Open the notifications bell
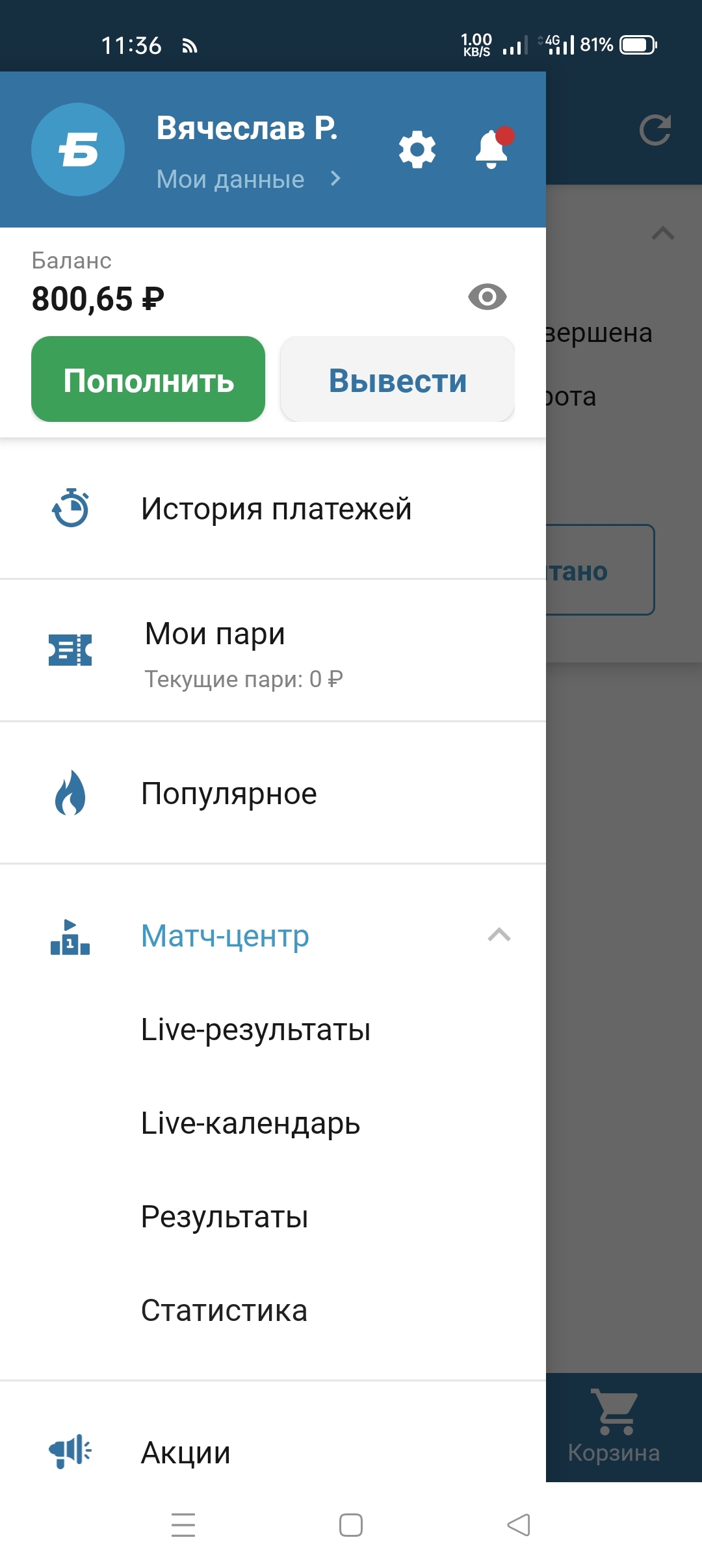This screenshot has width=702, height=1568. click(492, 150)
